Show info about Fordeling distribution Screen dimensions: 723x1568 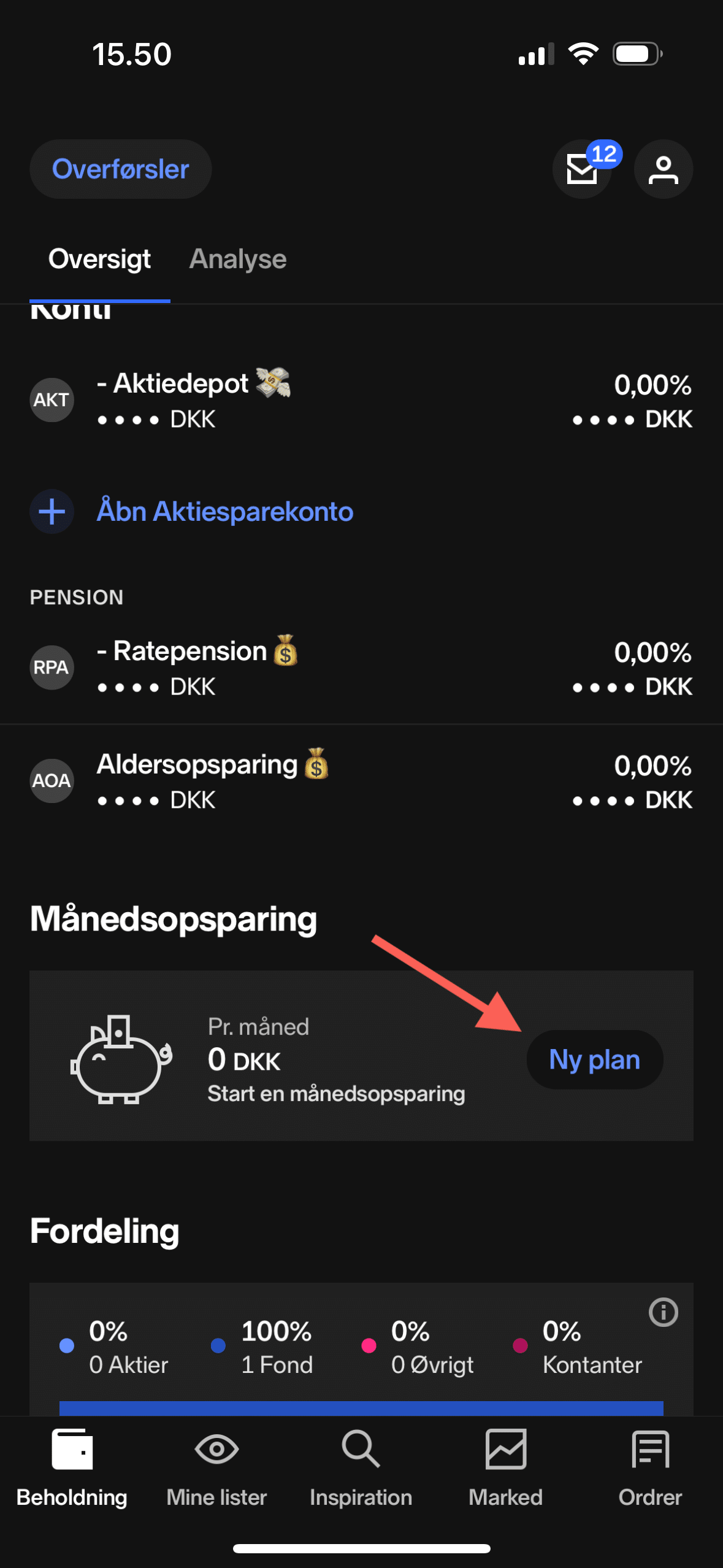click(x=663, y=1313)
